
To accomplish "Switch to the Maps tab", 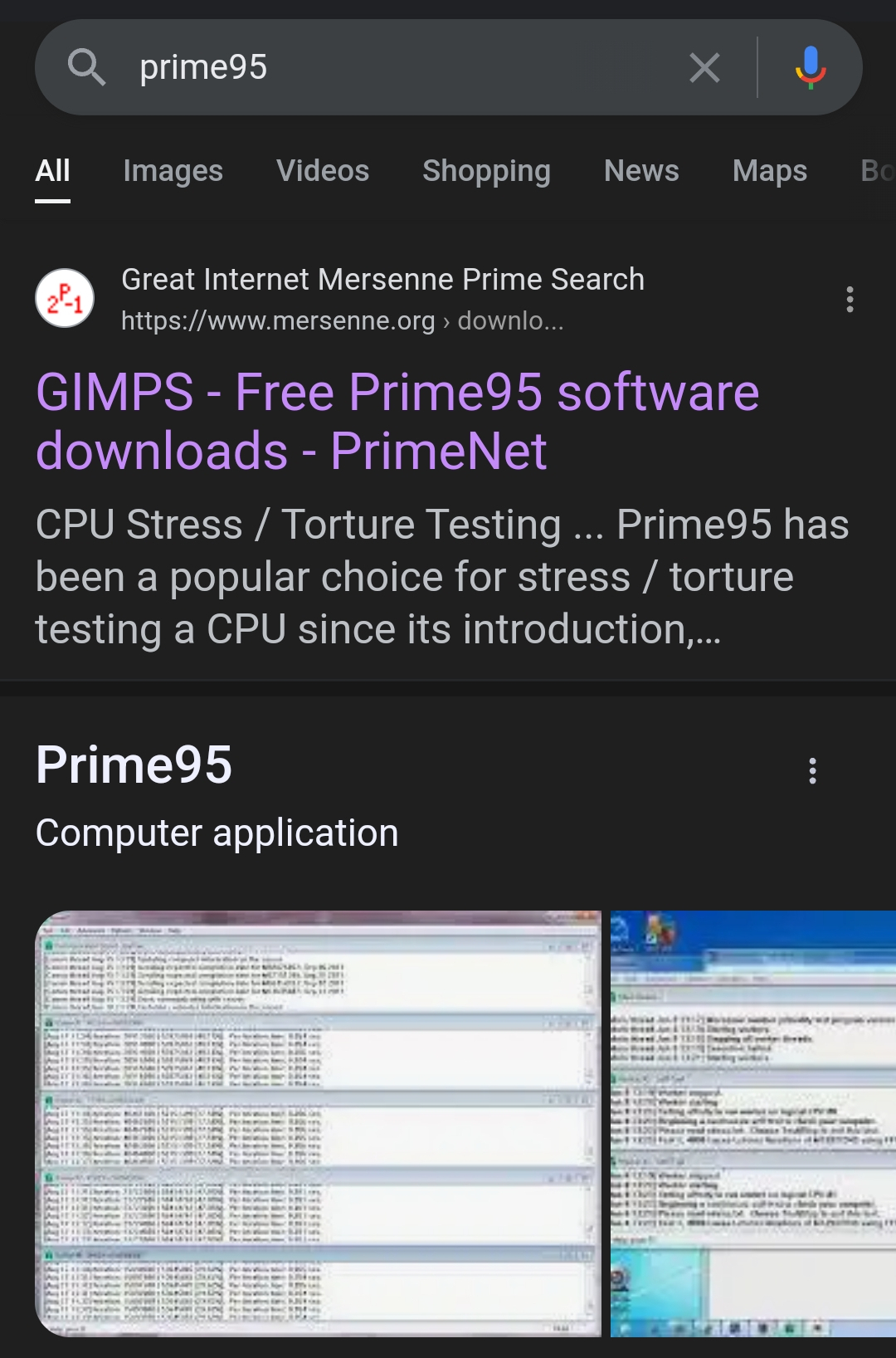I will tap(770, 171).
